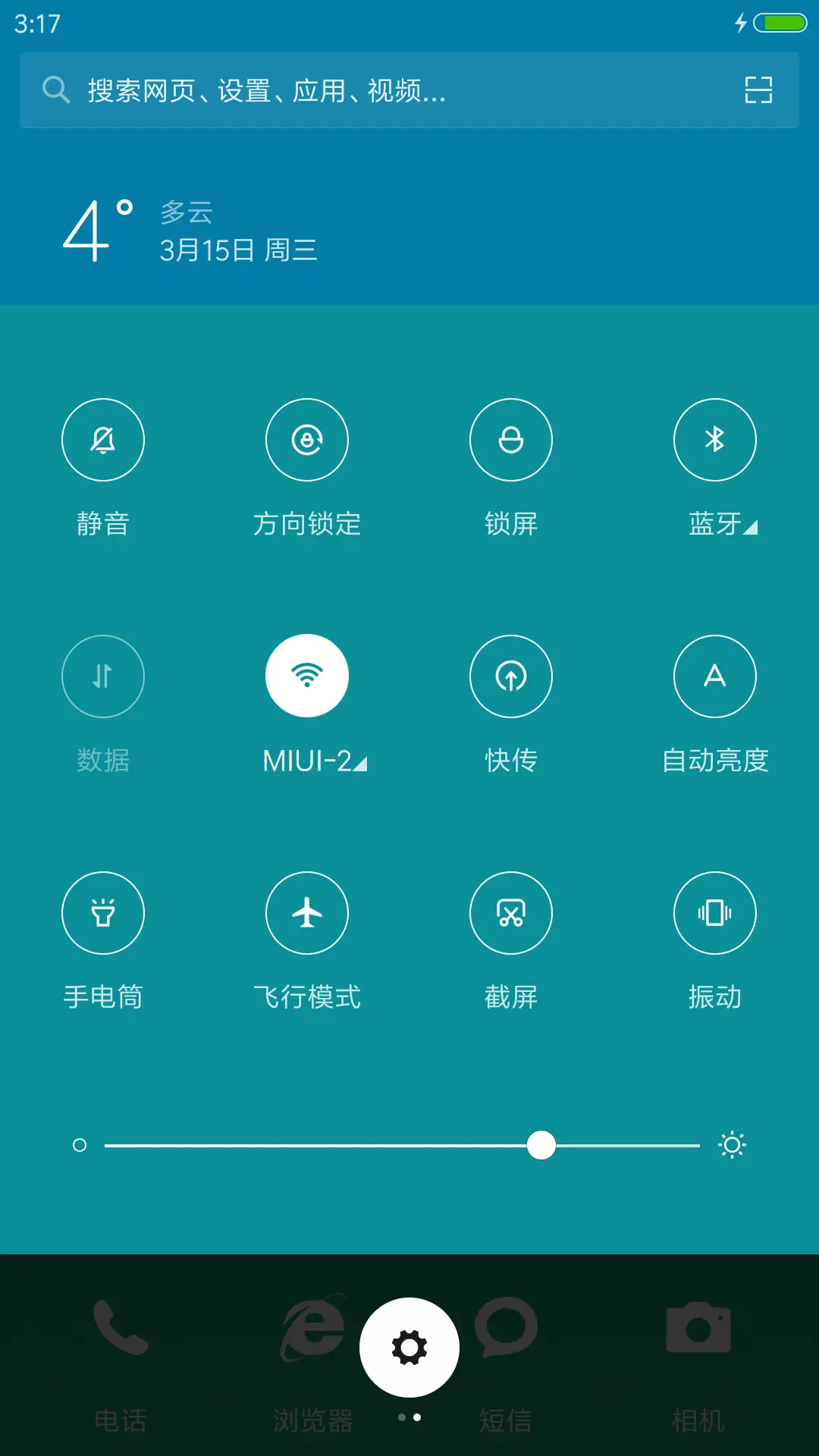
Task: Take a screenshot with 截屏
Action: click(x=510, y=913)
